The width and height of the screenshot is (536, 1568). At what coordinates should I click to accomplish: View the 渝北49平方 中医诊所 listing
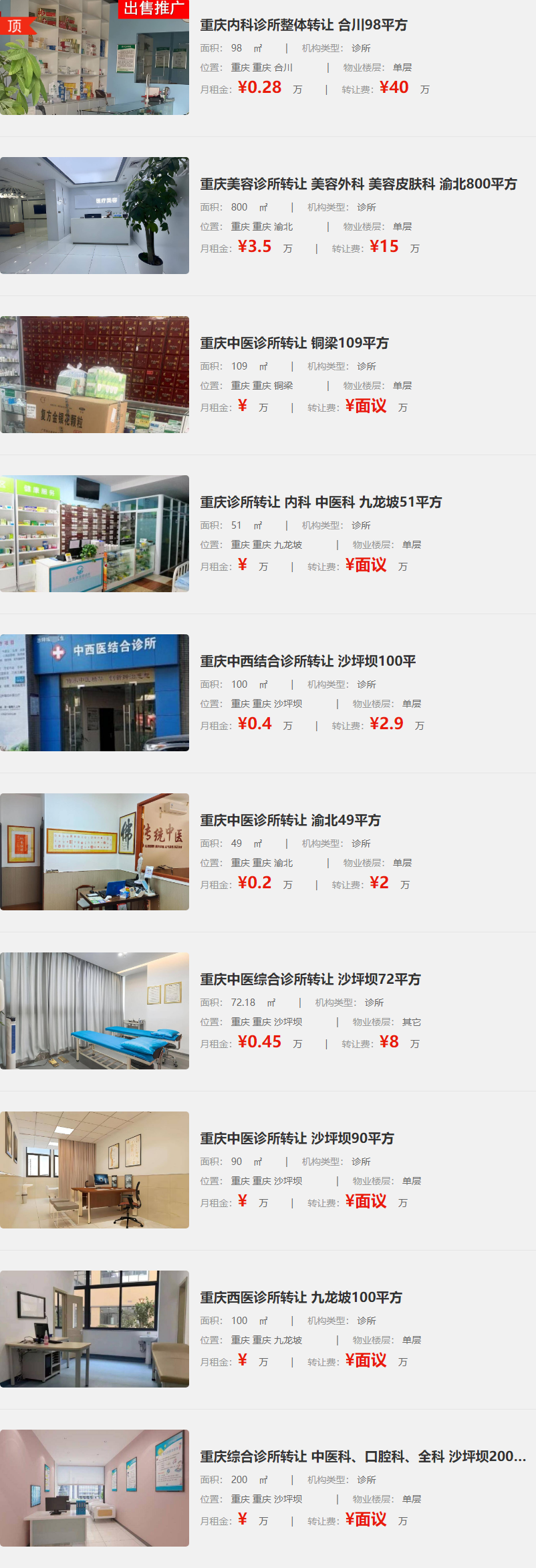pos(290,821)
